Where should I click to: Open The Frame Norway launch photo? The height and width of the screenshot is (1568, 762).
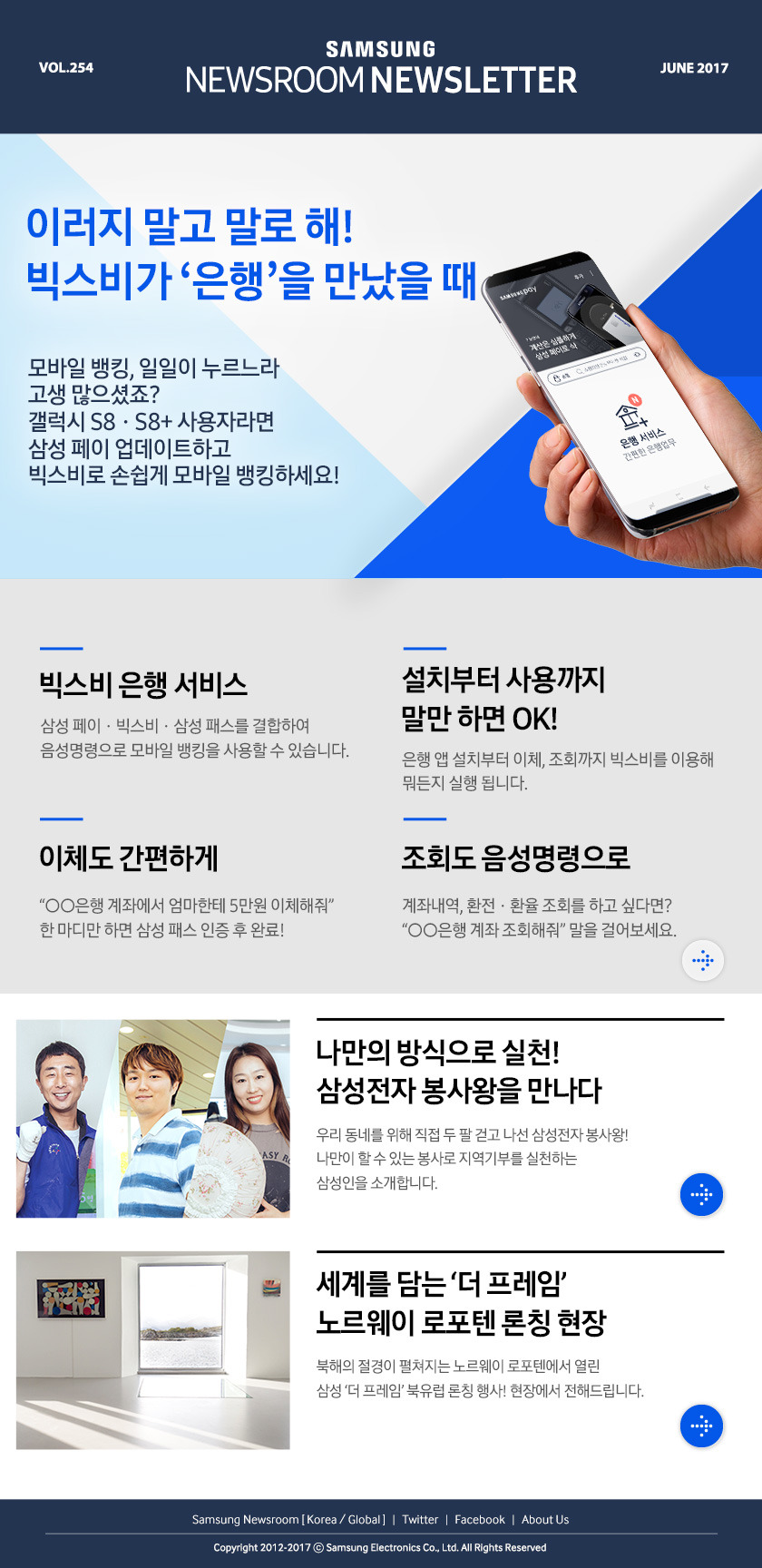pyautogui.click(x=153, y=1349)
